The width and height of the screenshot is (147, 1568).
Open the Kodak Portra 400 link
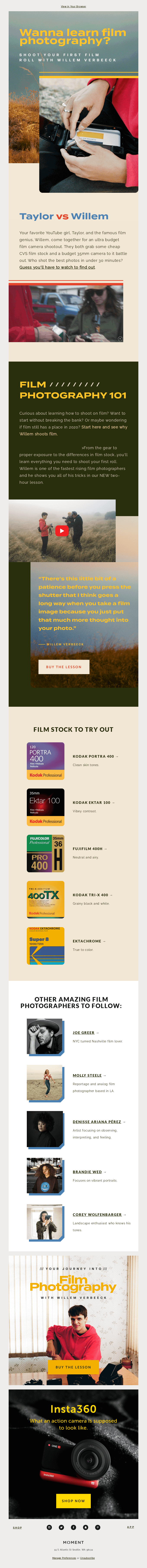(94, 756)
